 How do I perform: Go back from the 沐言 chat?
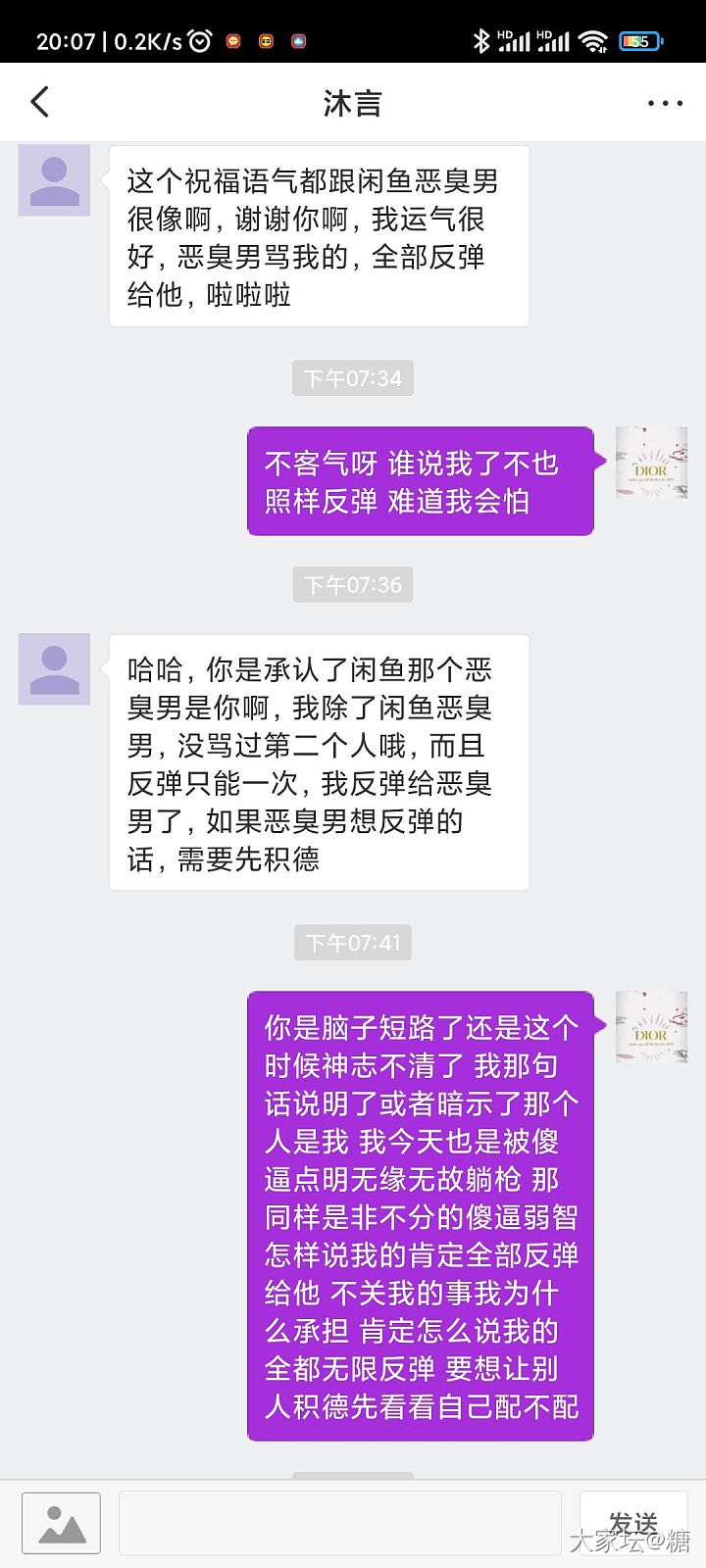point(40,102)
